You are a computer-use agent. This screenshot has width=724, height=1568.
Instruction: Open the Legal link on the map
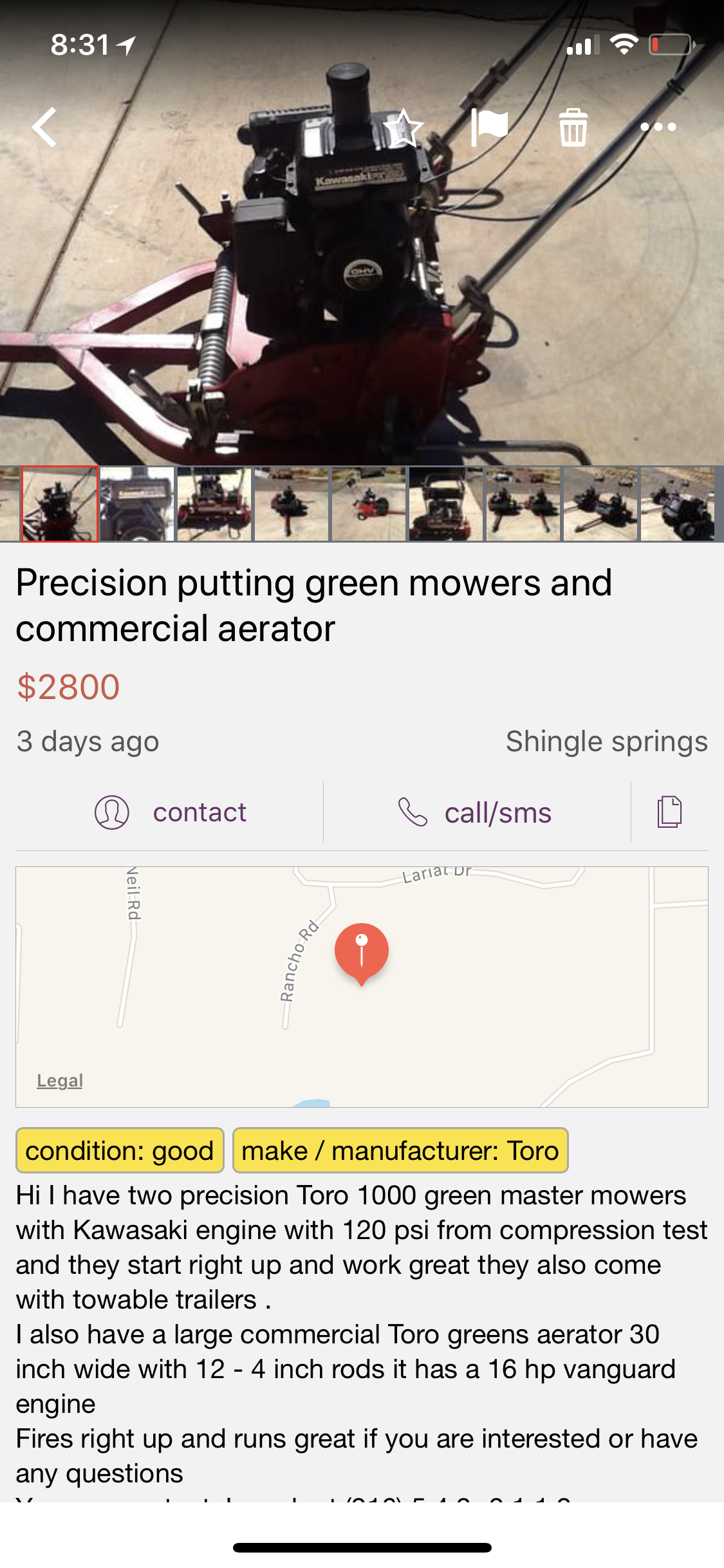click(60, 1081)
